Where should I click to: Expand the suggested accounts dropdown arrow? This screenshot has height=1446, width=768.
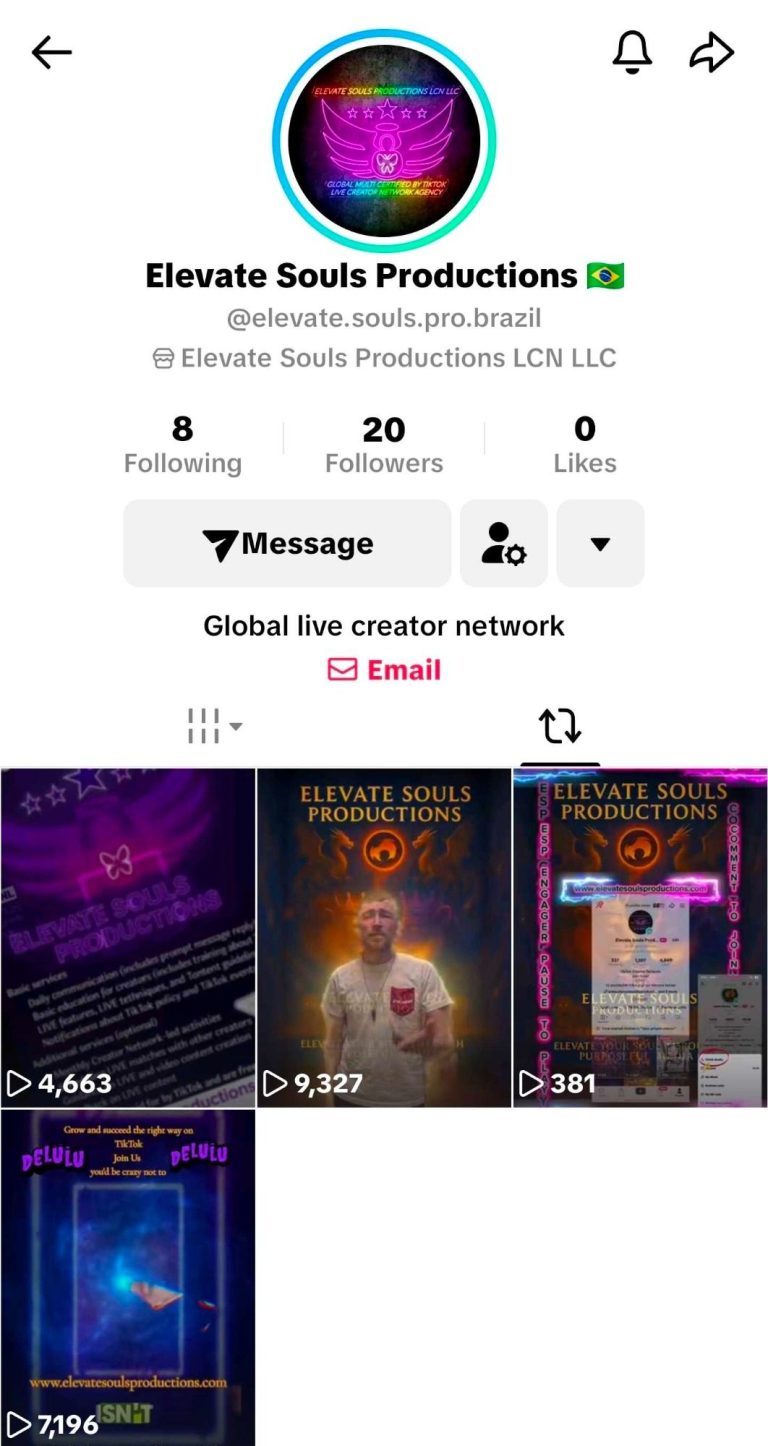(600, 544)
